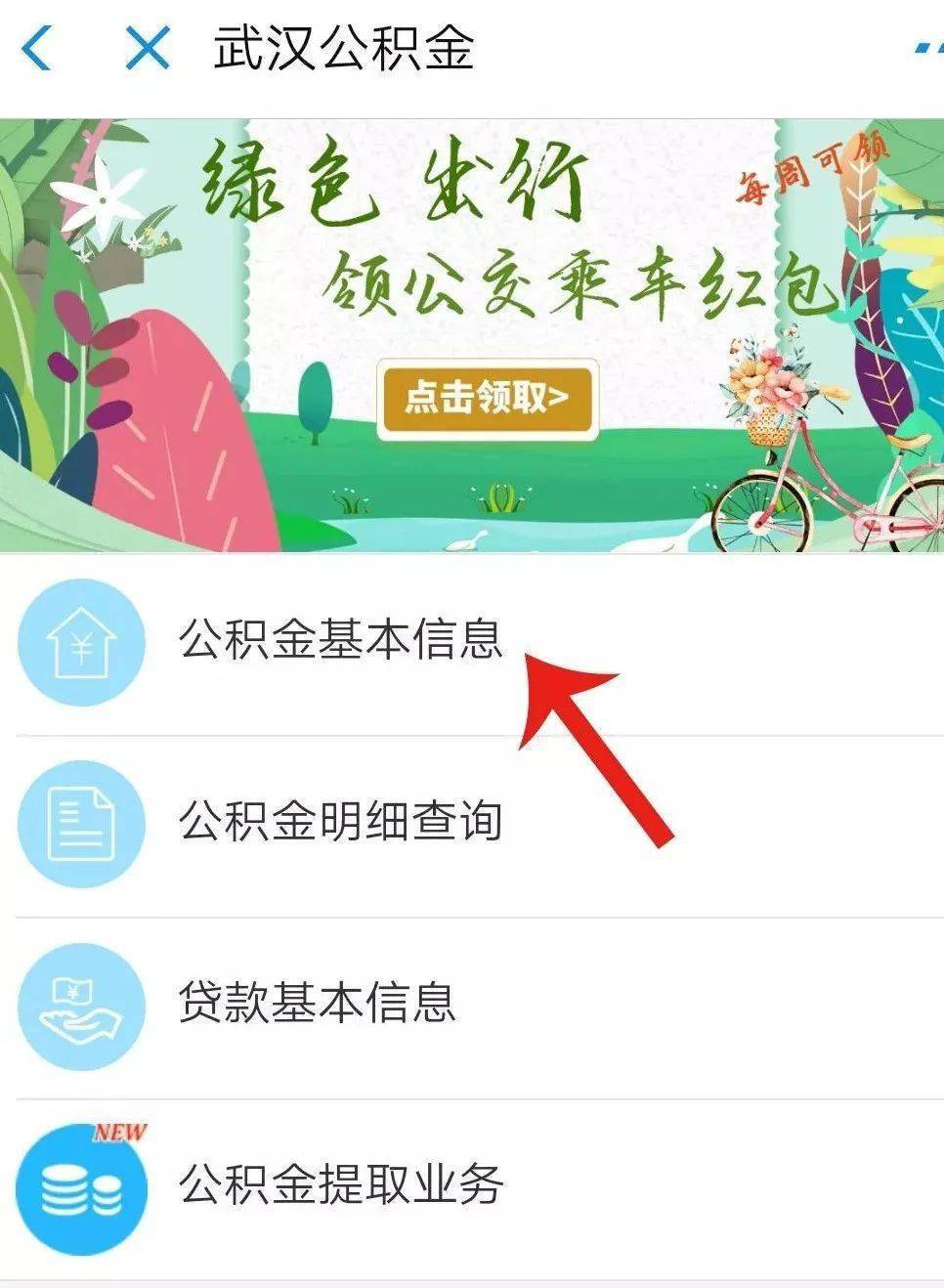Open 公积金基本信息

point(339,640)
